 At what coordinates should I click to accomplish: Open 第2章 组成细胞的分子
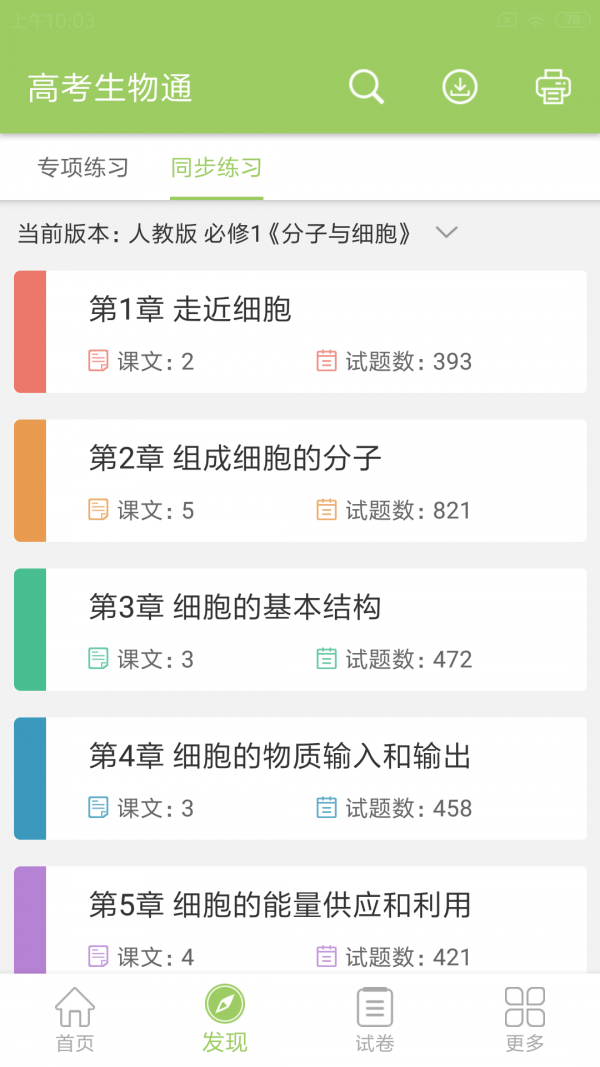[x=300, y=481]
